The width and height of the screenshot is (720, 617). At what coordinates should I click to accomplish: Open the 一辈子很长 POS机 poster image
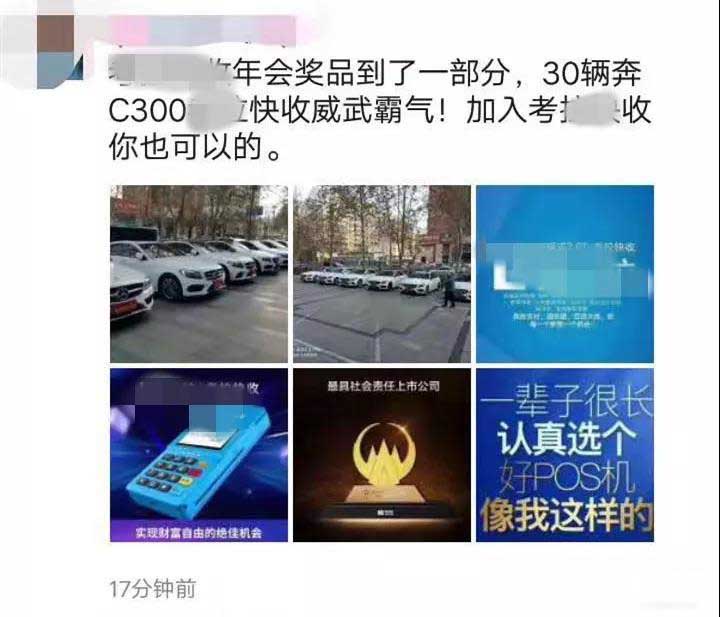tap(564, 455)
